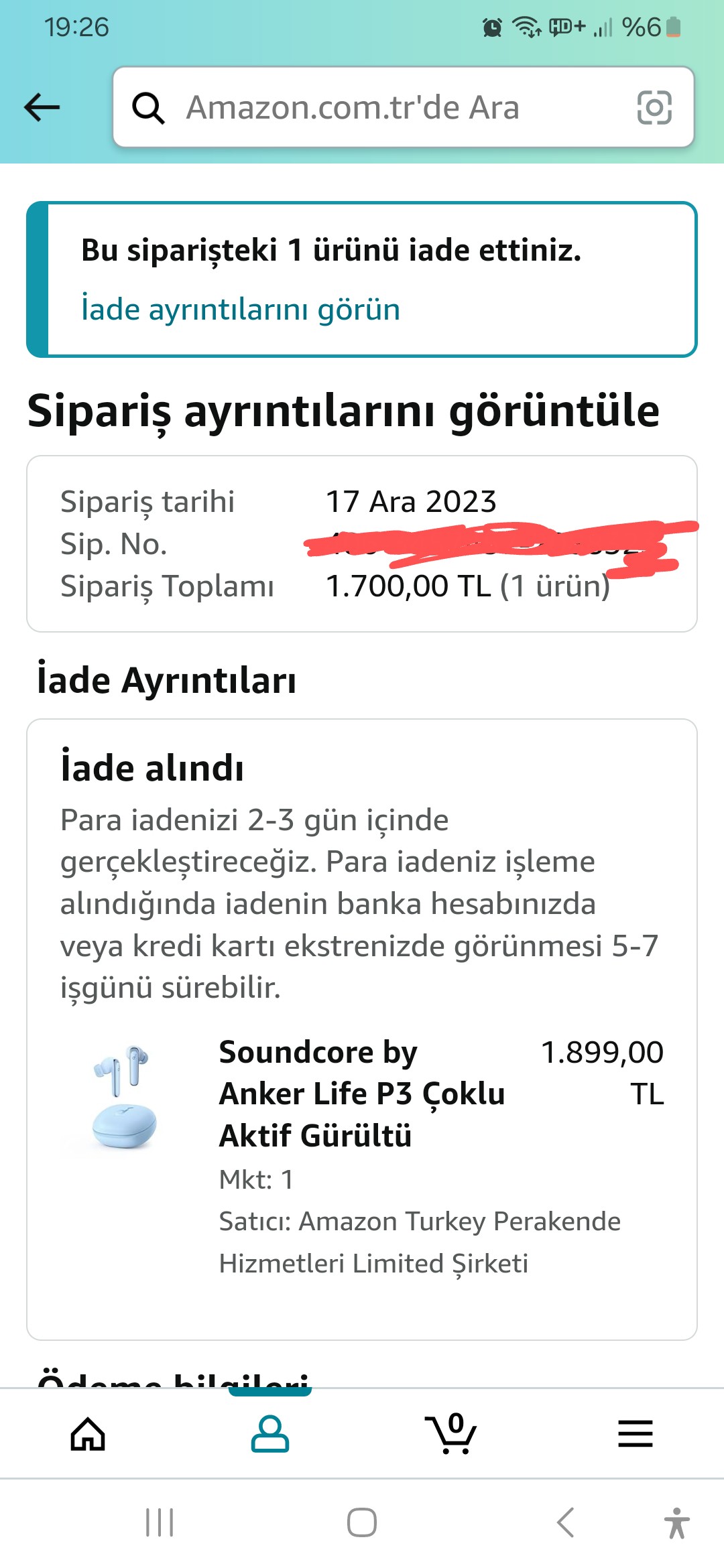Open the İade ayrıntılarını görün link
The image size is (724, 1568).
(241, 310)
